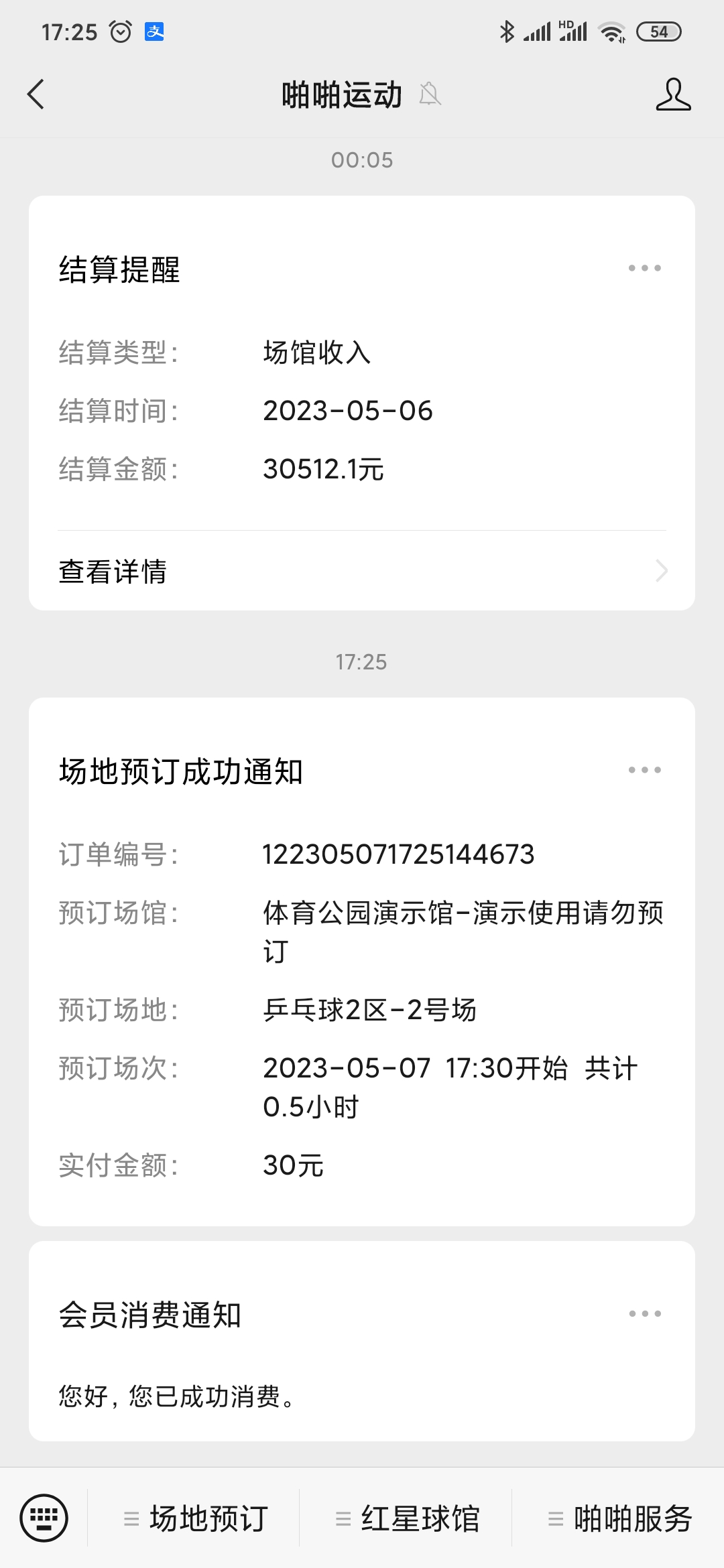Open the 会员消费通知 message card

pos(362,1341)
